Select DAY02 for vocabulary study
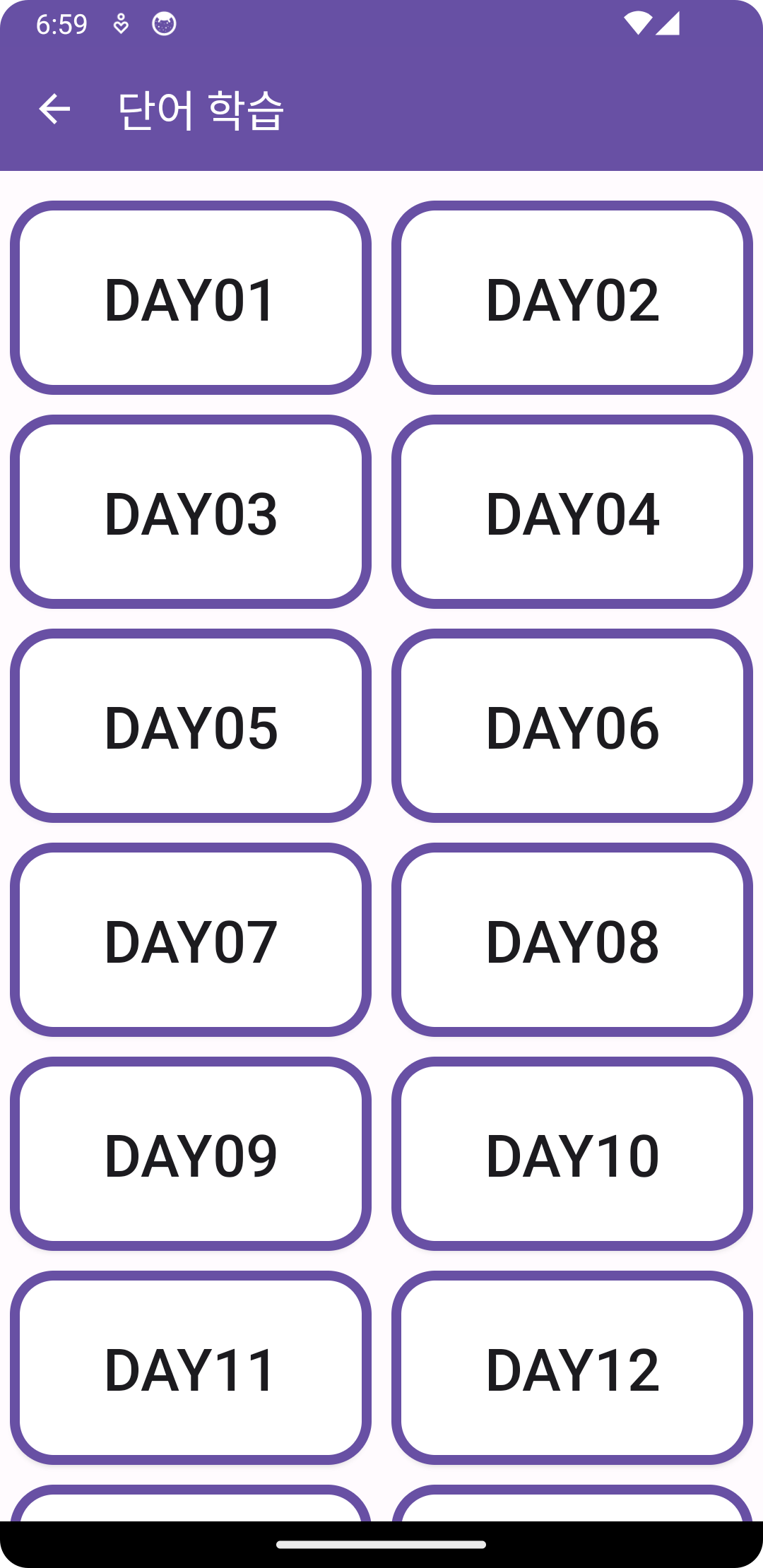763x1568 pixels. point(573,297)
